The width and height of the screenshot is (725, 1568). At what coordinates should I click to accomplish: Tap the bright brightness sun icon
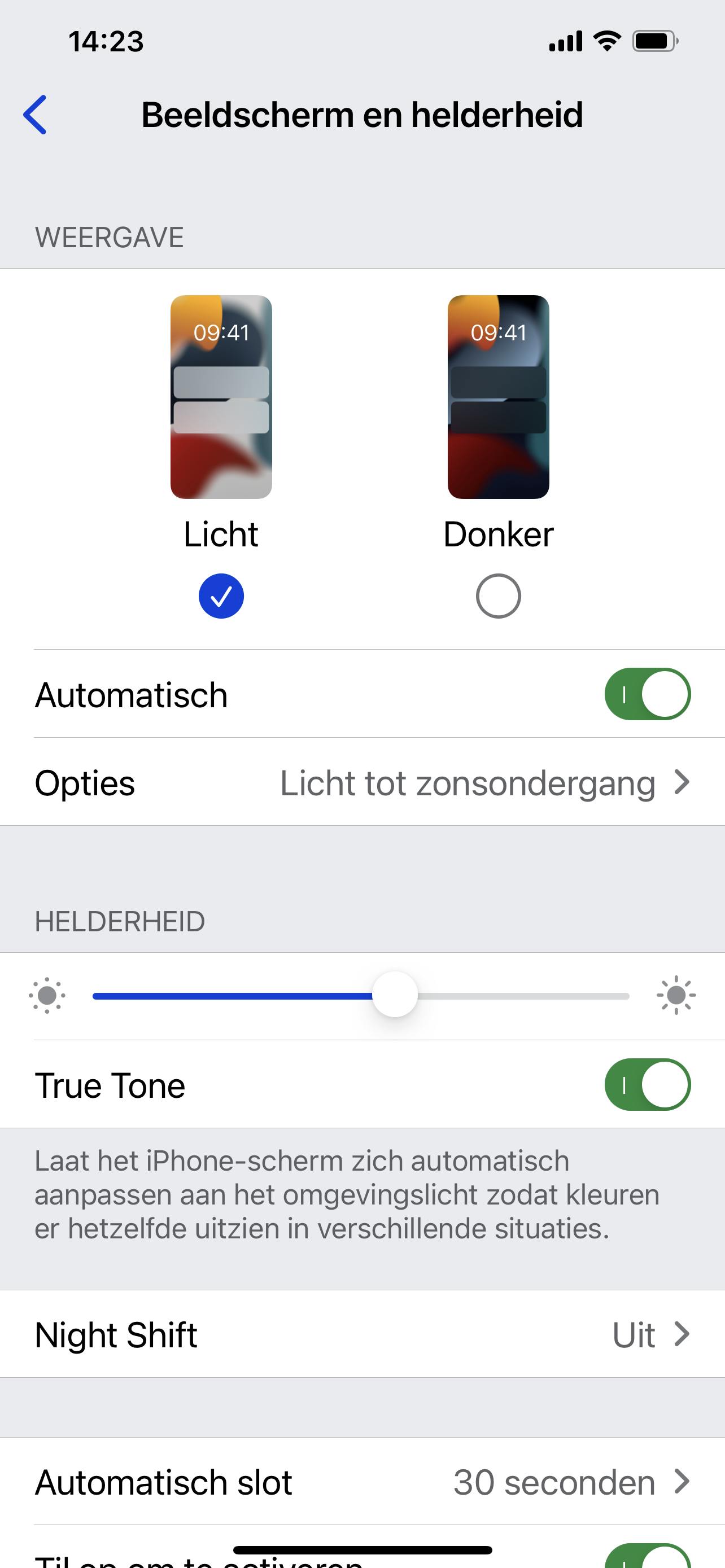(677, 996)
